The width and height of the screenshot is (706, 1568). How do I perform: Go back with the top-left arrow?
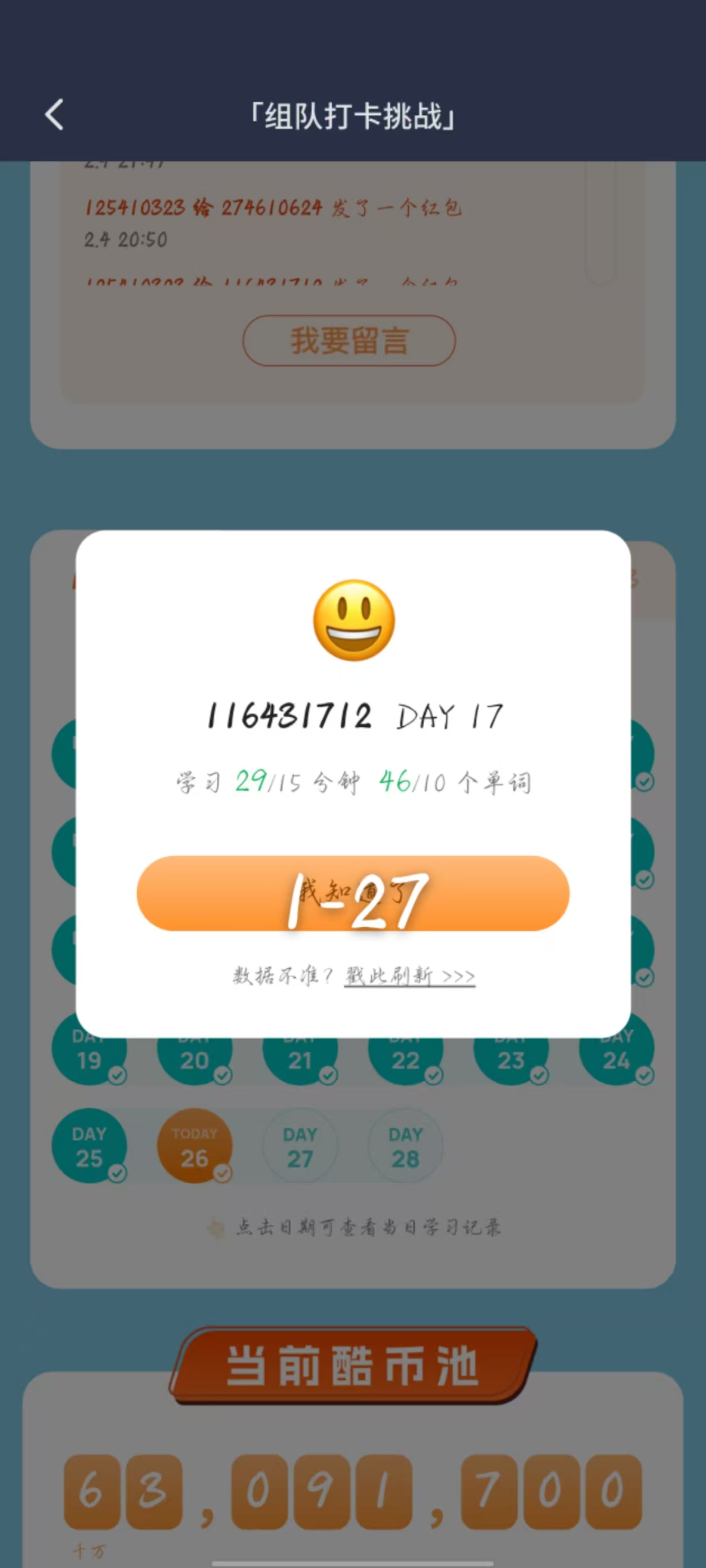(x=54, y=114)
